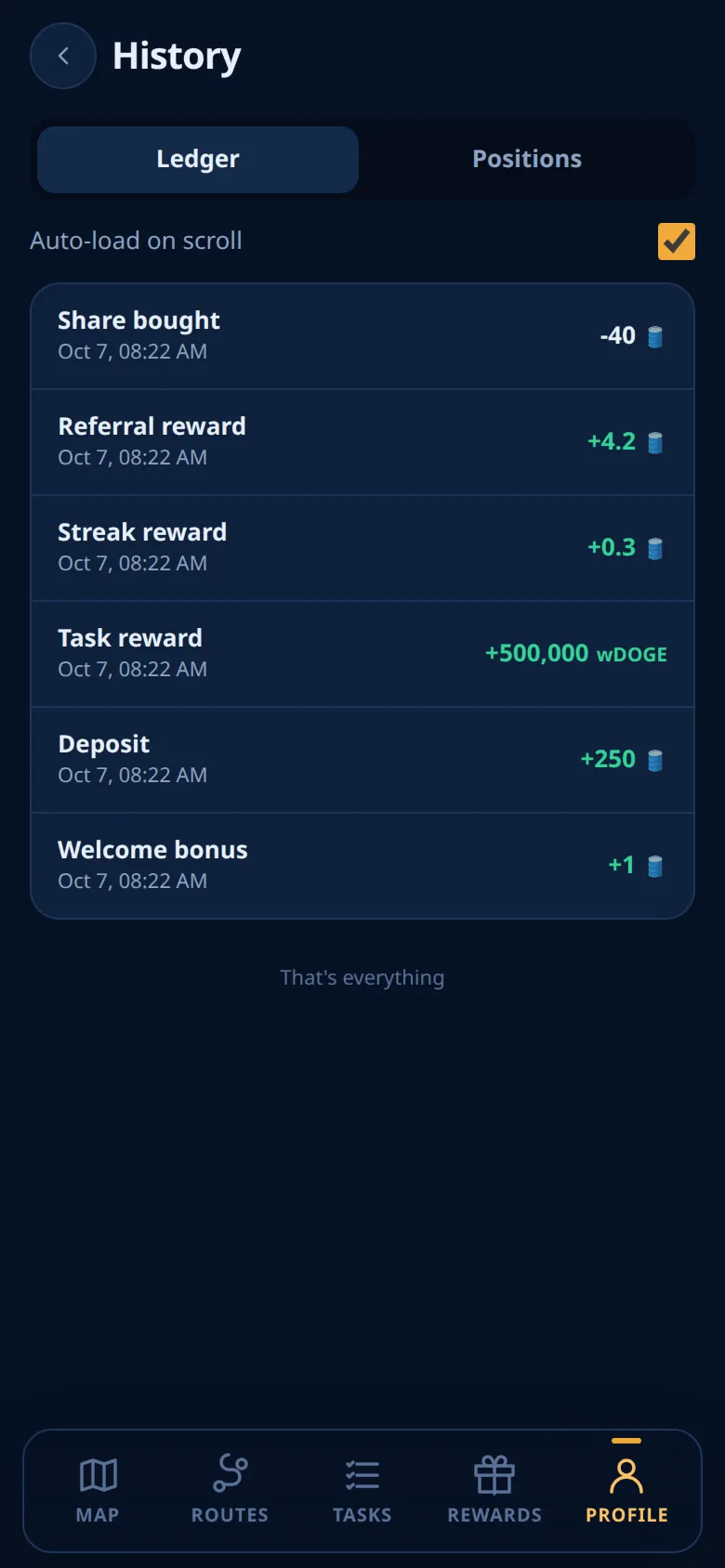Disable the Auto-load on scroll checkbox

(x=677, y=242)
